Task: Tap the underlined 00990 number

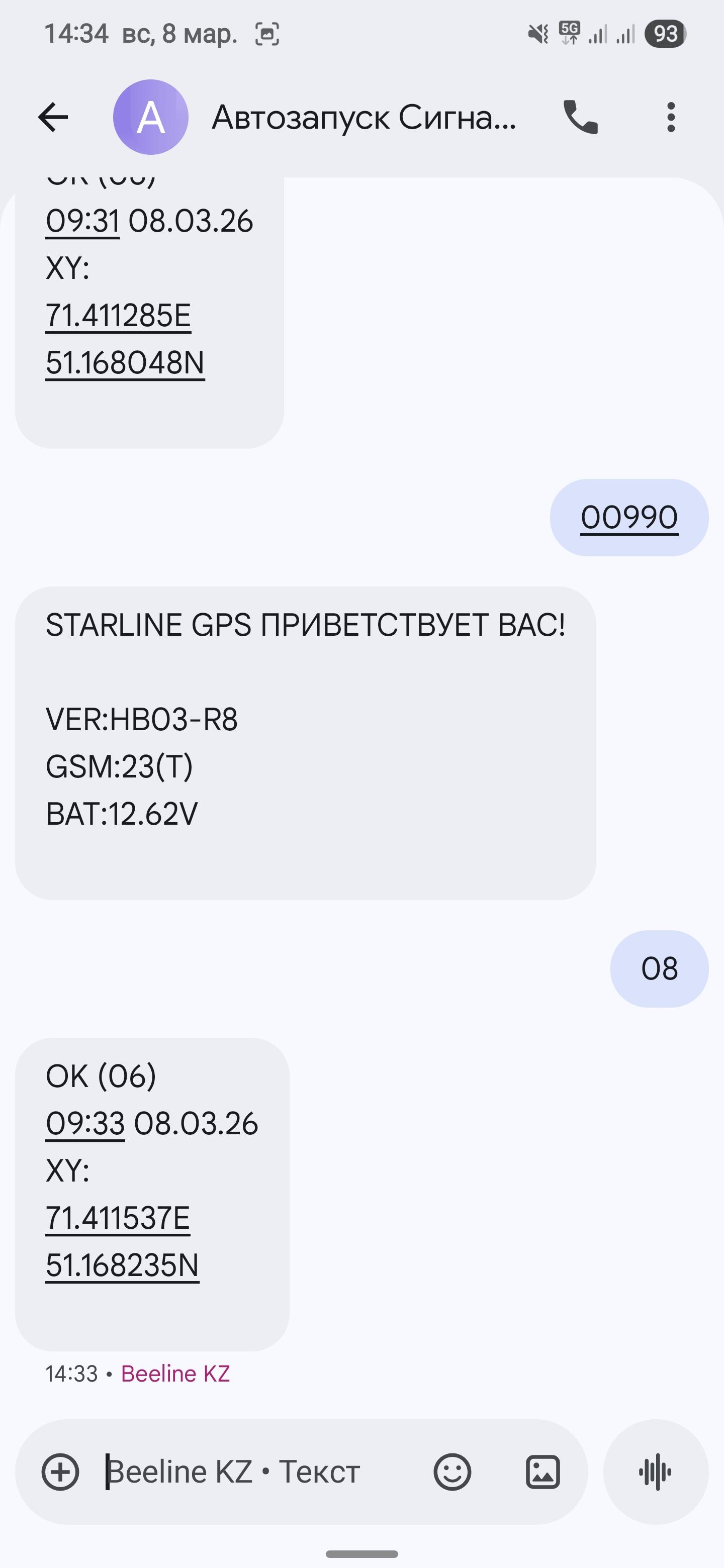Action: tap(629, 518)
